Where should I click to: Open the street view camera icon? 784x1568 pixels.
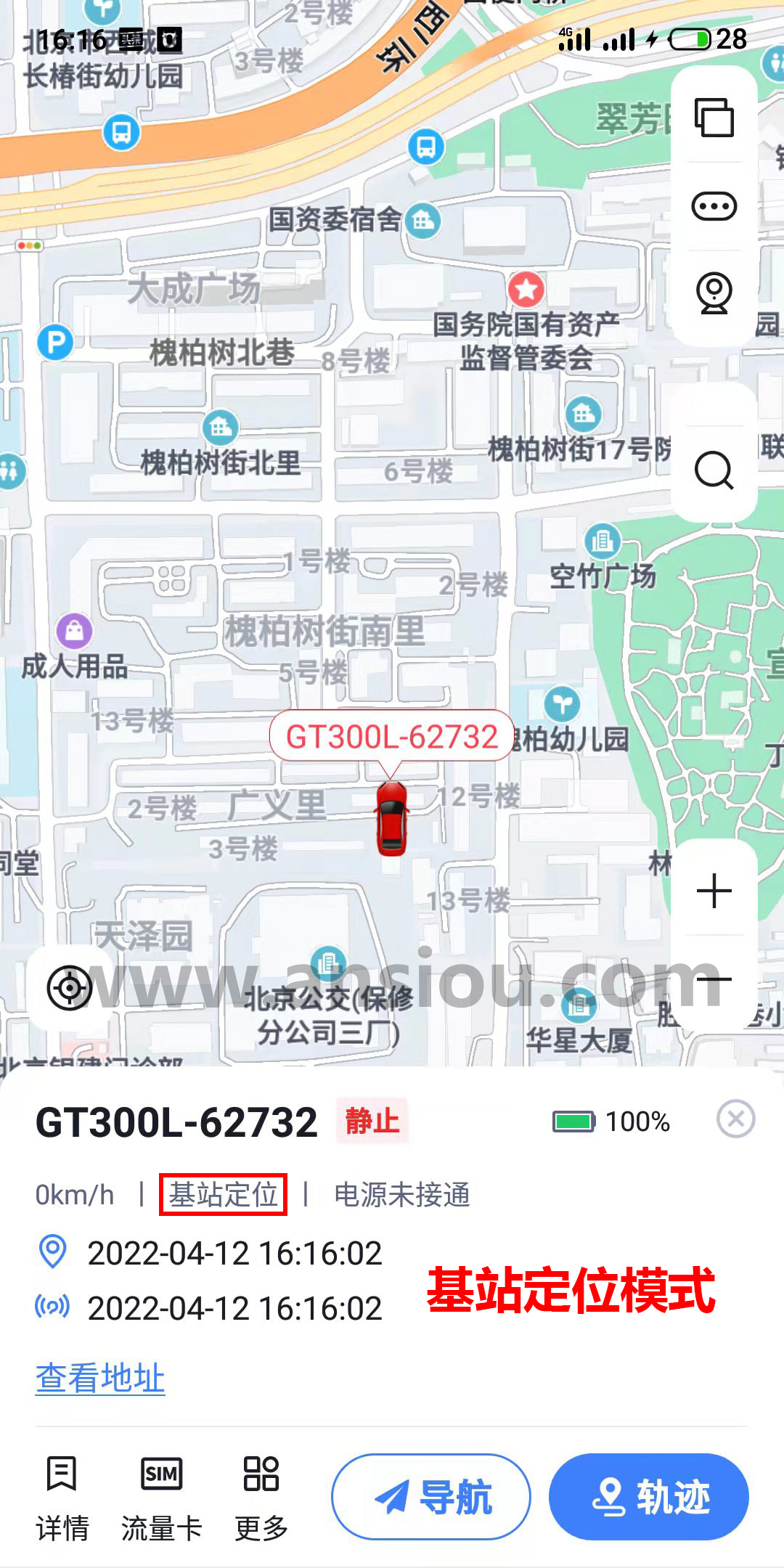[714, 293]
